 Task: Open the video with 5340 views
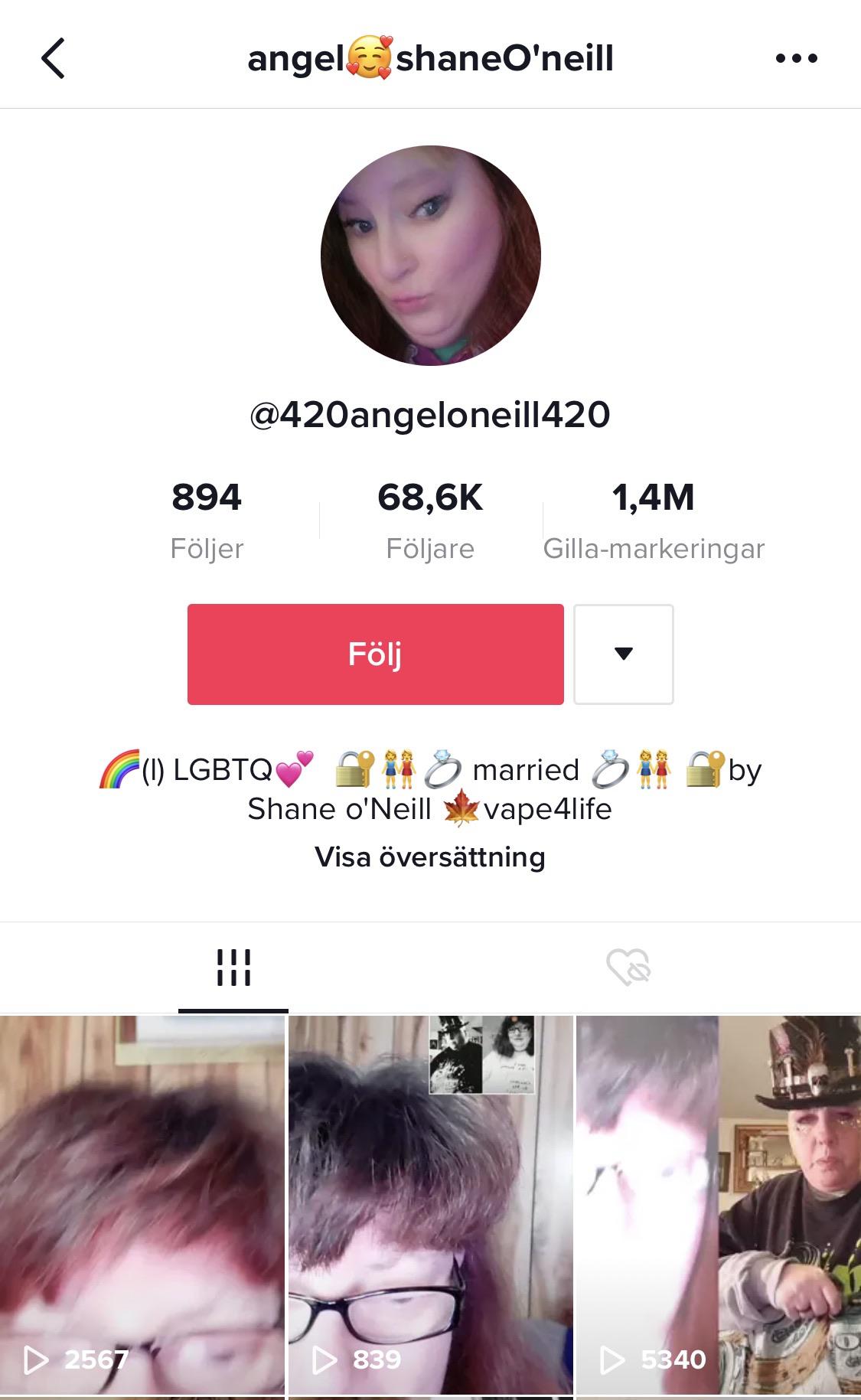tap(718, 1206)
